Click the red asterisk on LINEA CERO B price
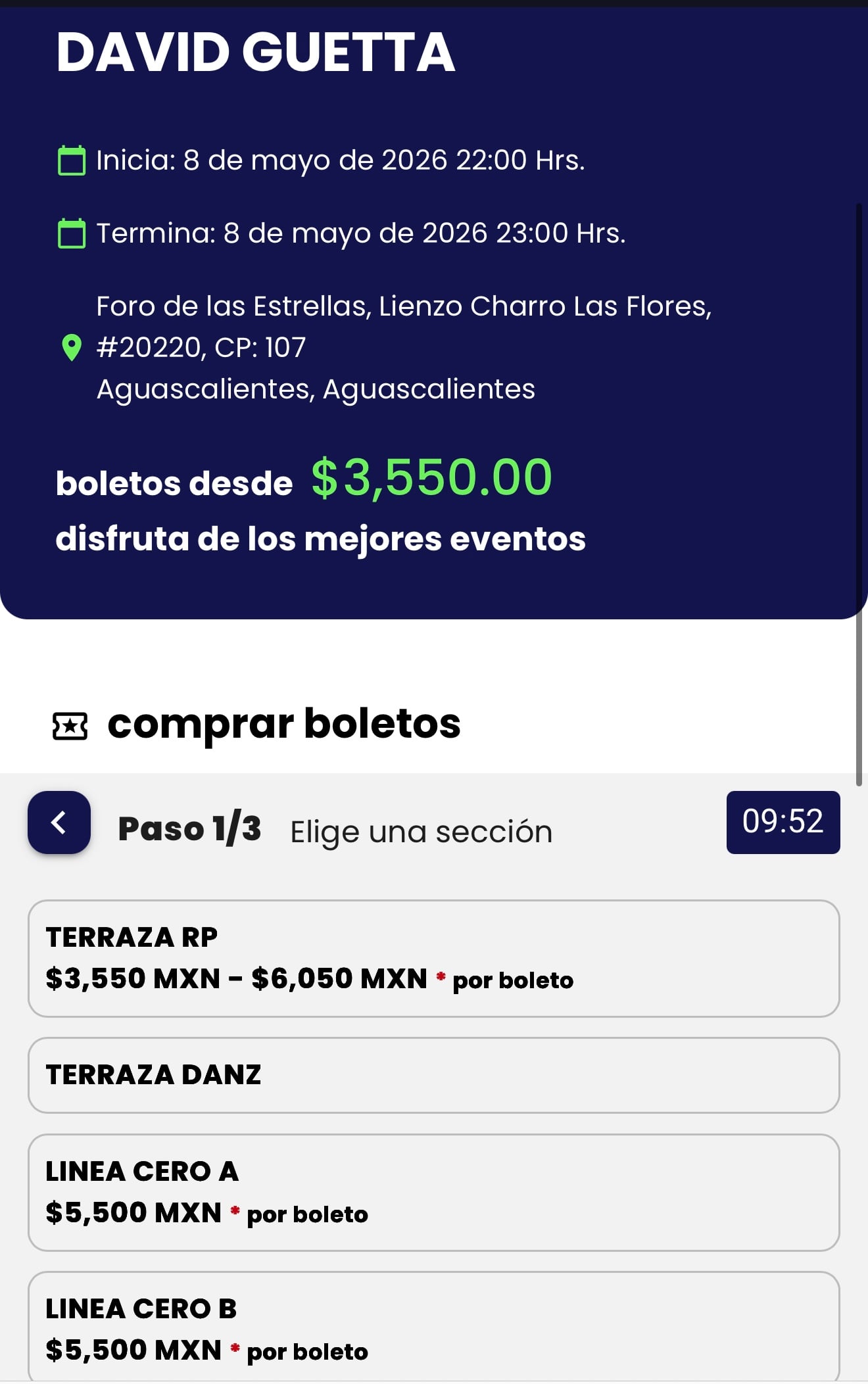Viewport: 868px width, 1384px height. tap(233, 1347)
